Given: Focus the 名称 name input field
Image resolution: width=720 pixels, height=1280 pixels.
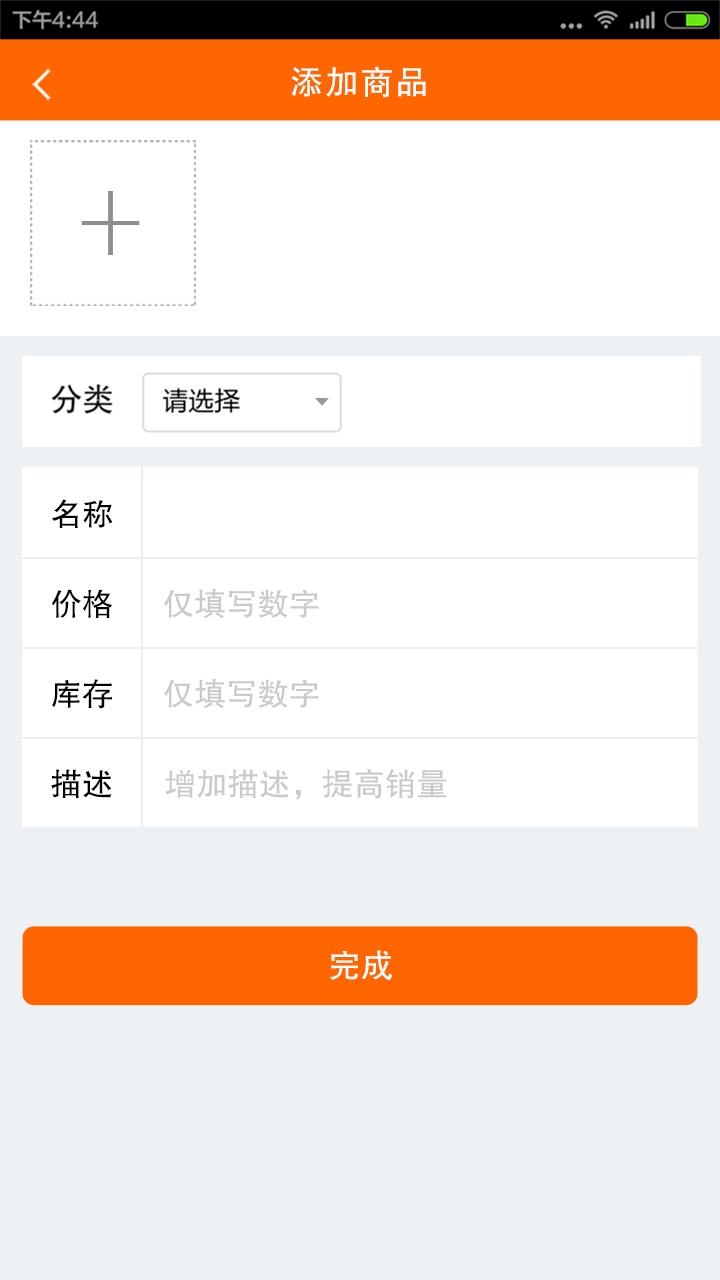Looking at the screenshot, I should point(420,512).
